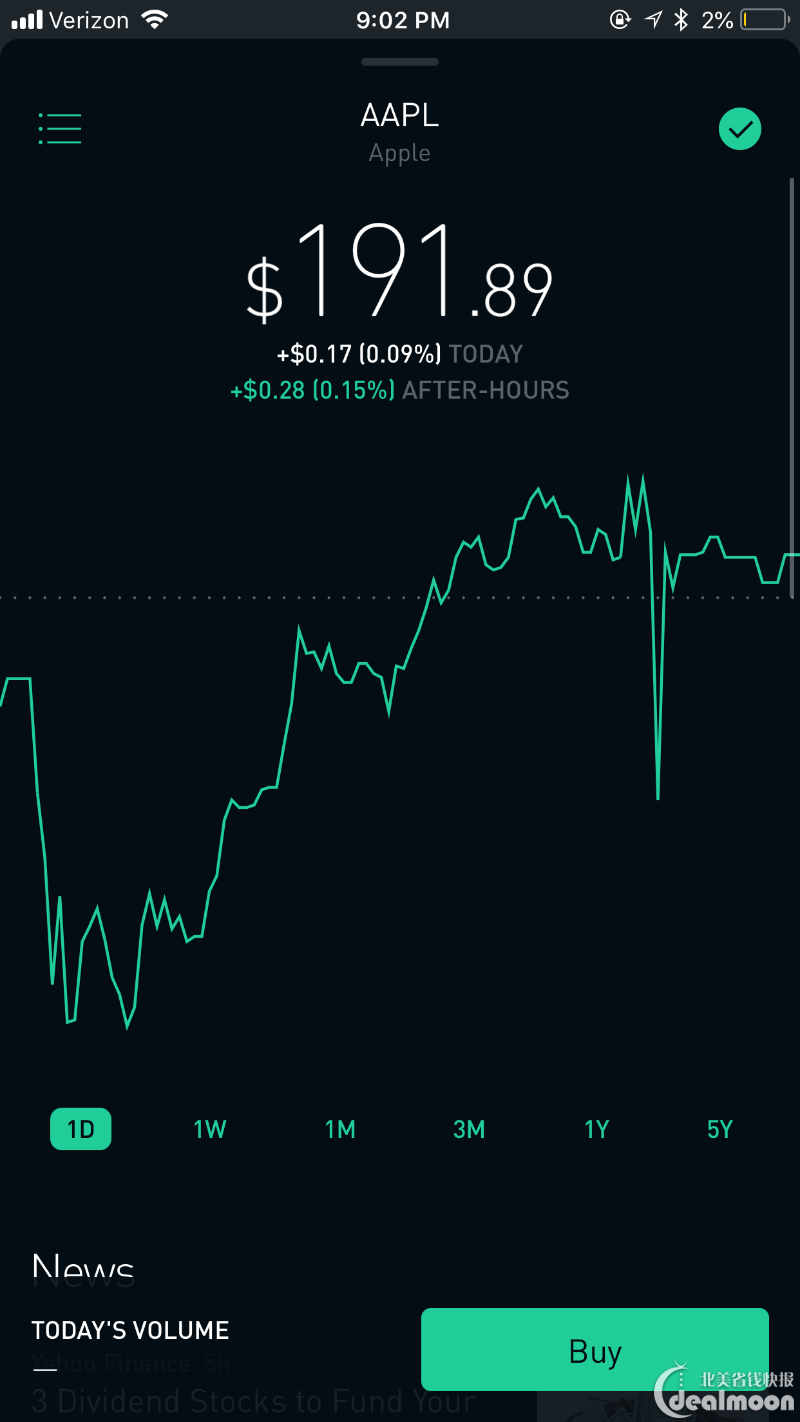Open the list menu icon
Screen dimensions: 800x1422
point(60,129)
